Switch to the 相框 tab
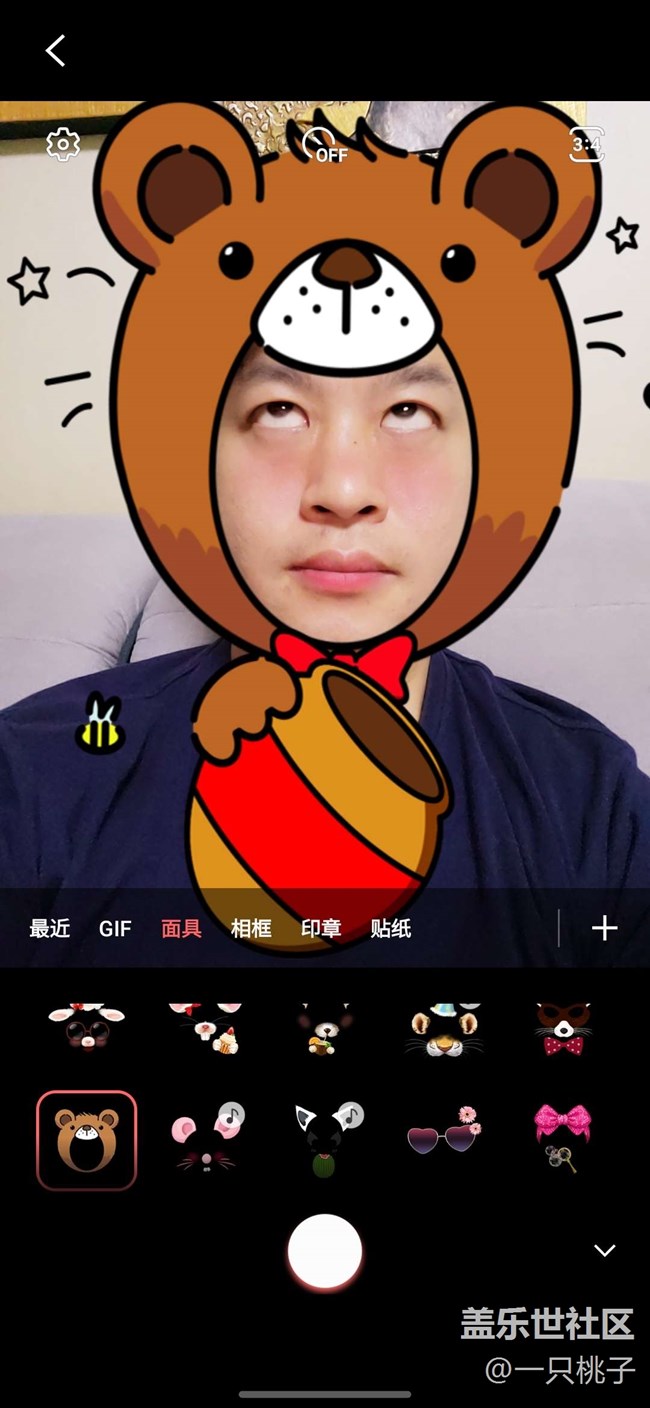Image resolution: width=650 pixels, height=1408 pixels. point(251,928)
